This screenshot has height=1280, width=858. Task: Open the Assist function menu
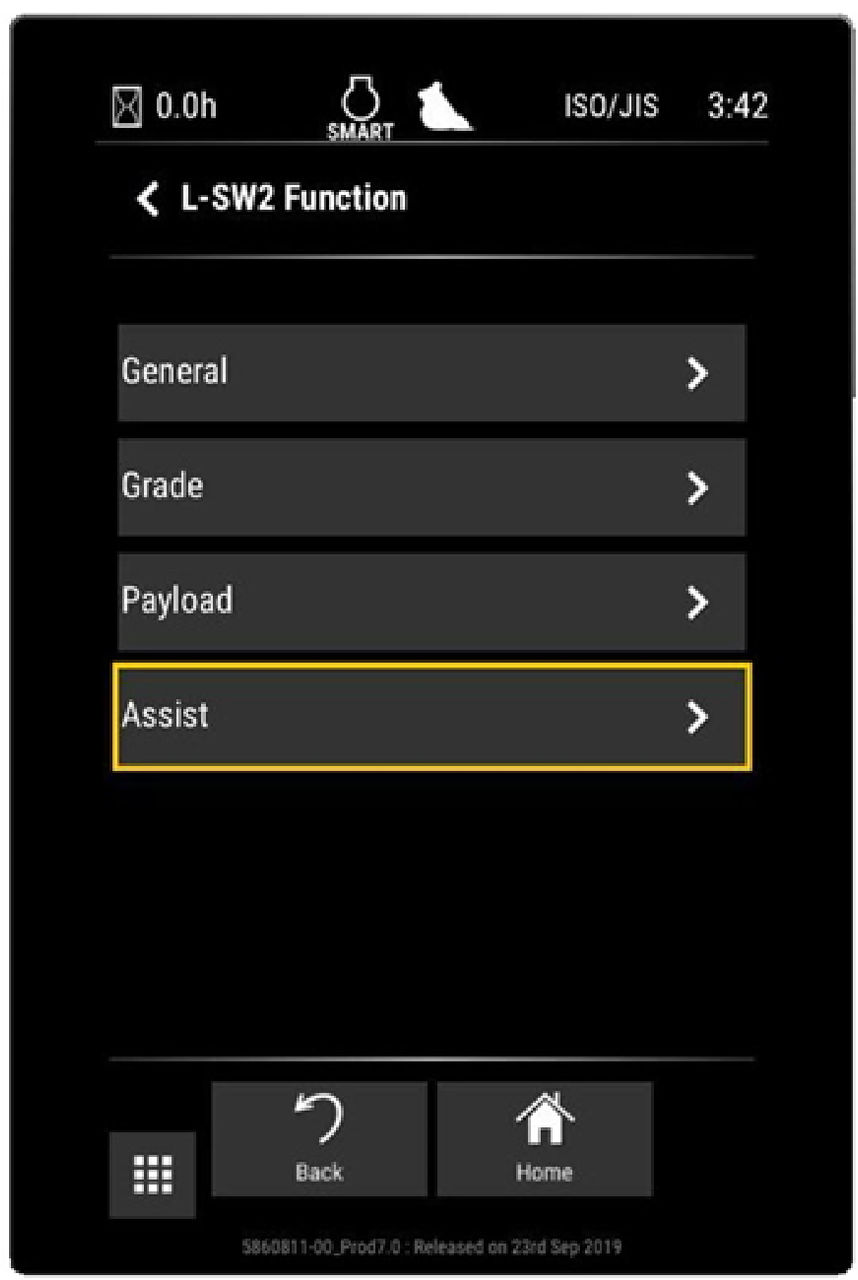tap(431, 716)
